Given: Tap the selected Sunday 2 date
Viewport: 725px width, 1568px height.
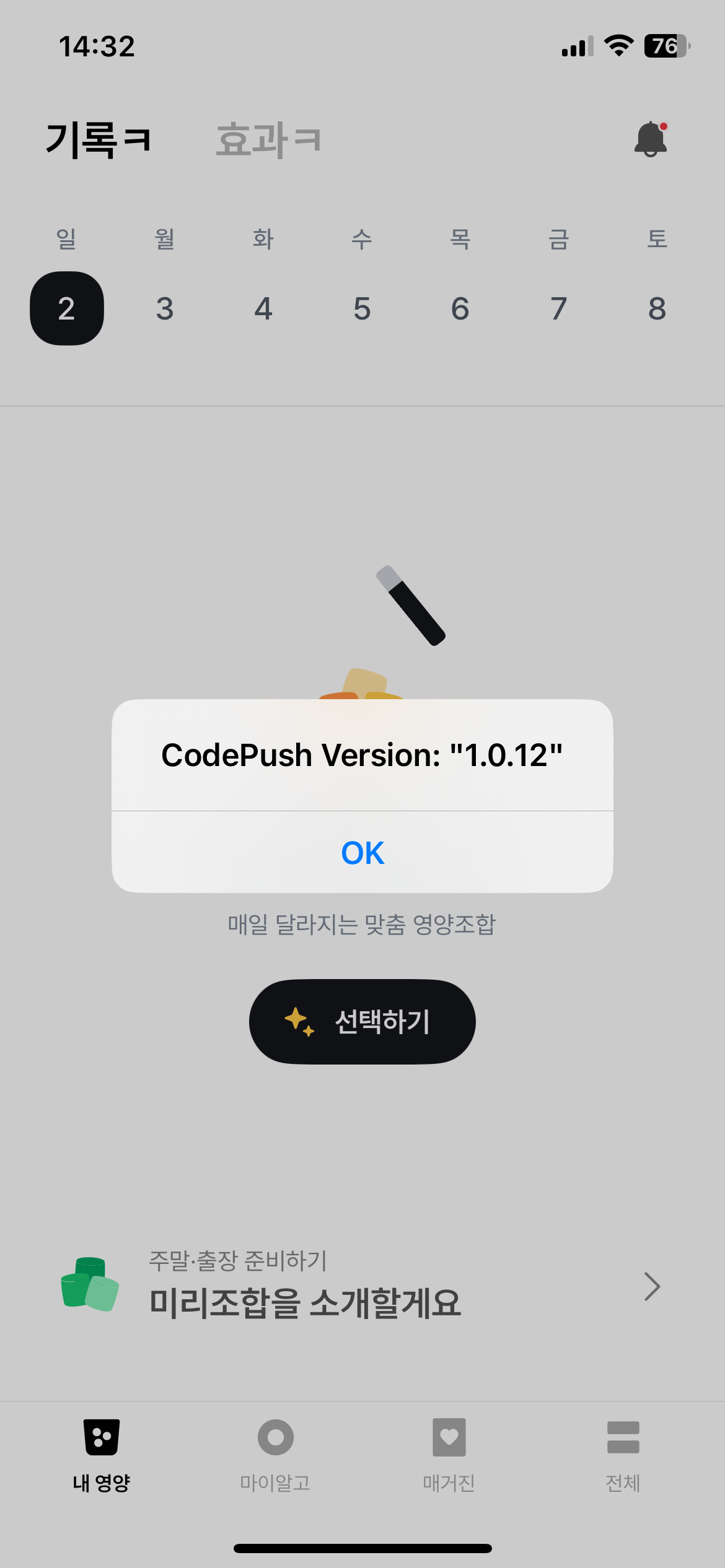Looking at the screenshot, I should tap(67, 308).
